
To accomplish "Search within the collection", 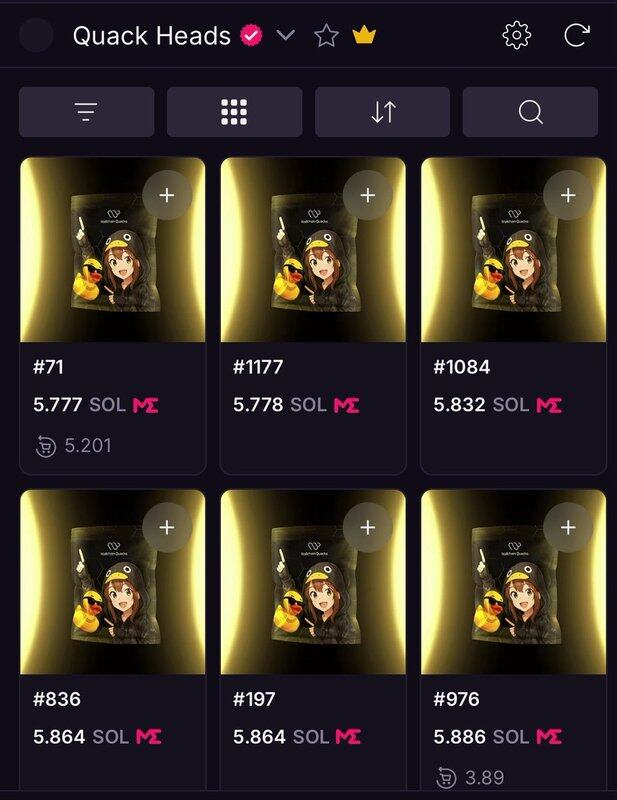I will (x=530, y=112).
